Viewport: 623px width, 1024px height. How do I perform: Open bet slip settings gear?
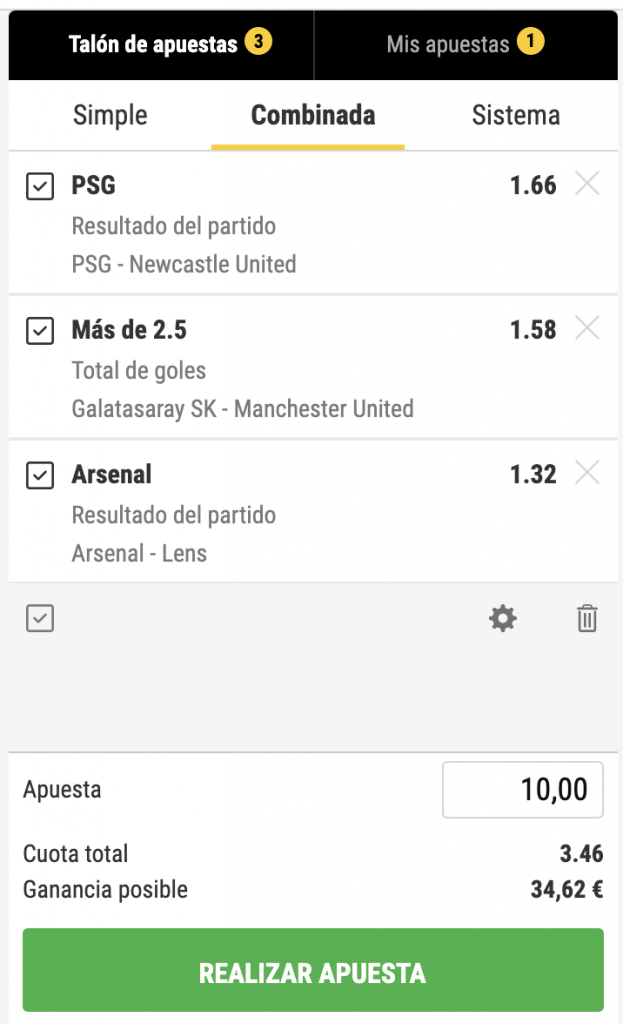(502, 619)
